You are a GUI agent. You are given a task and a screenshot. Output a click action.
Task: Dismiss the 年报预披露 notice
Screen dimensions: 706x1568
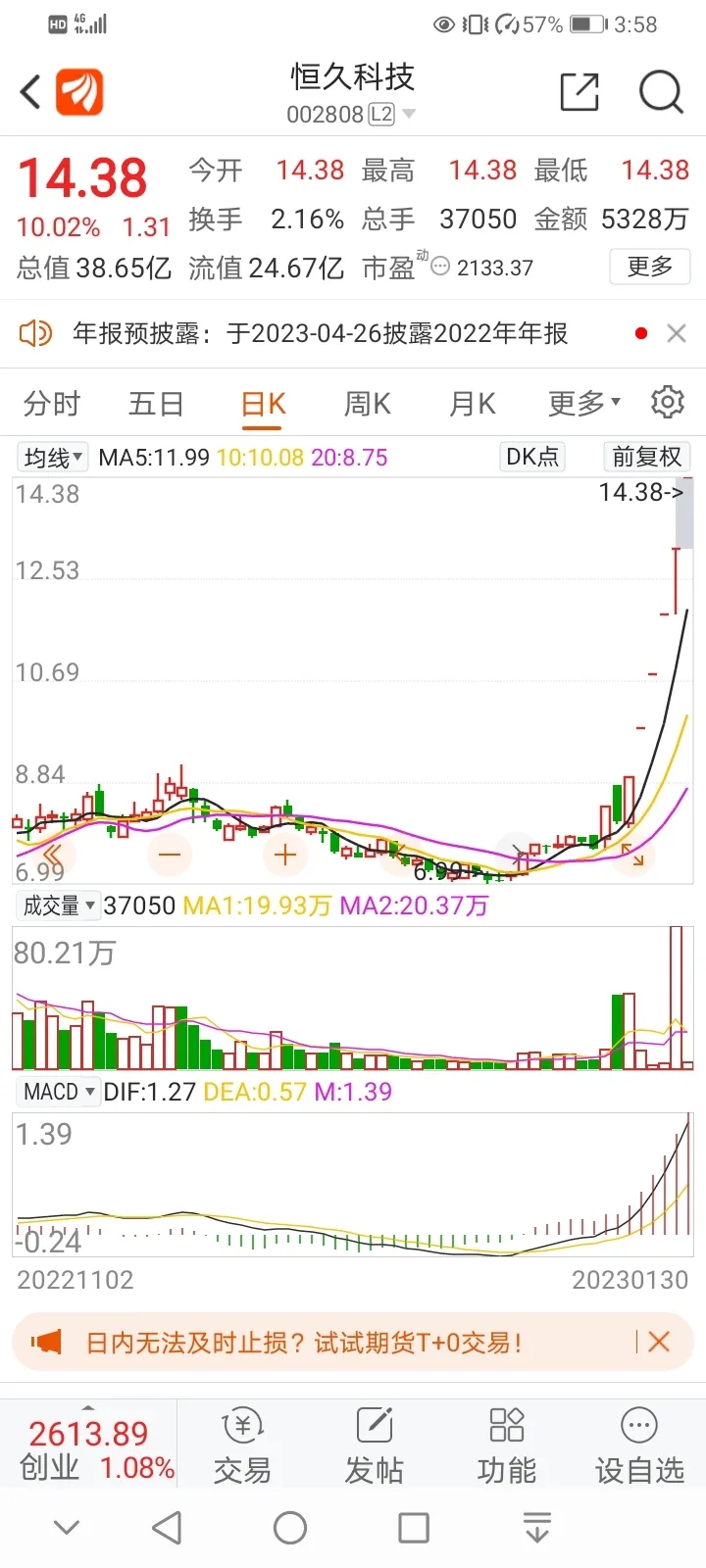676,333
